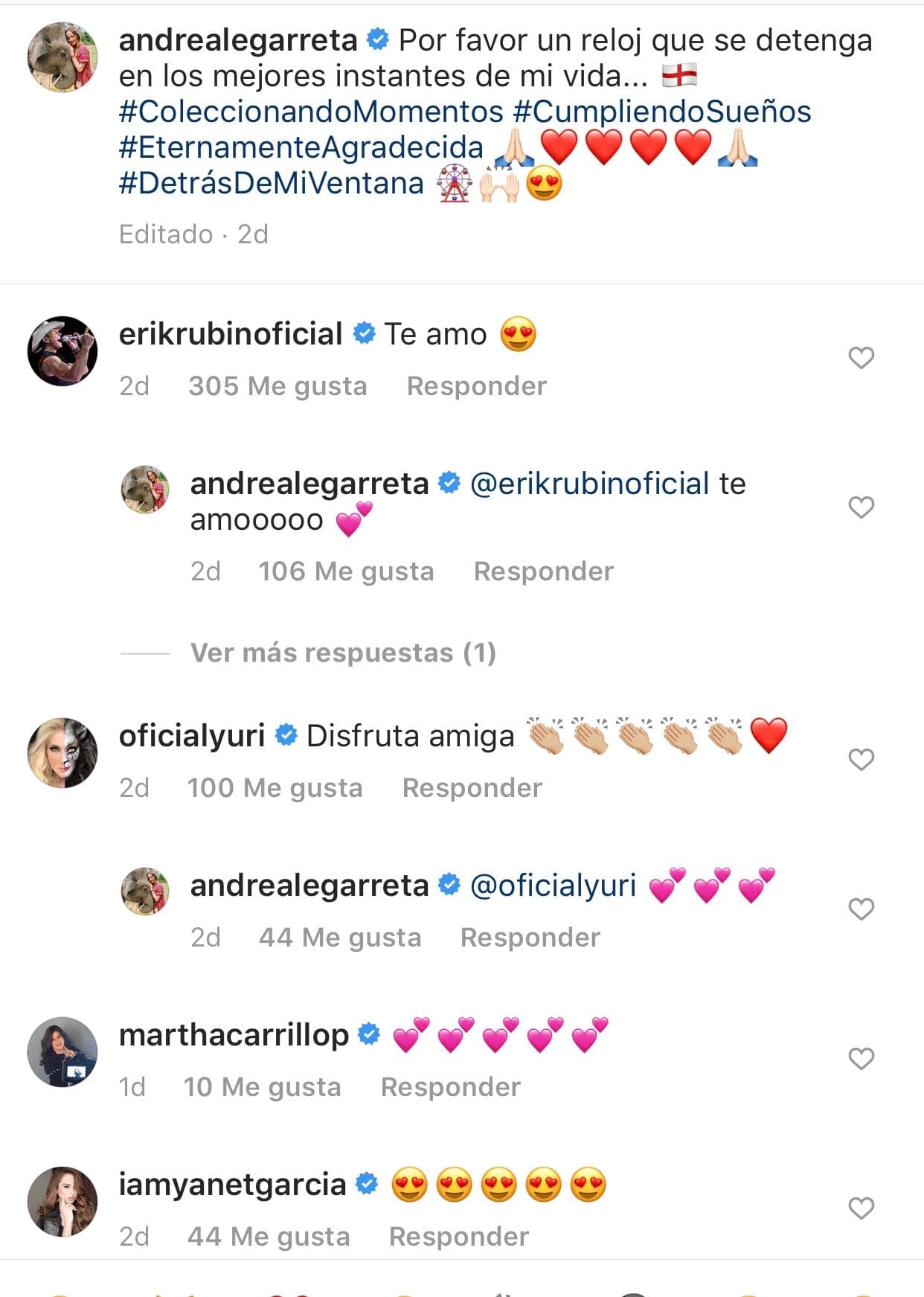Tap Responder under oficialyuri's comment

tap(472, 787)
